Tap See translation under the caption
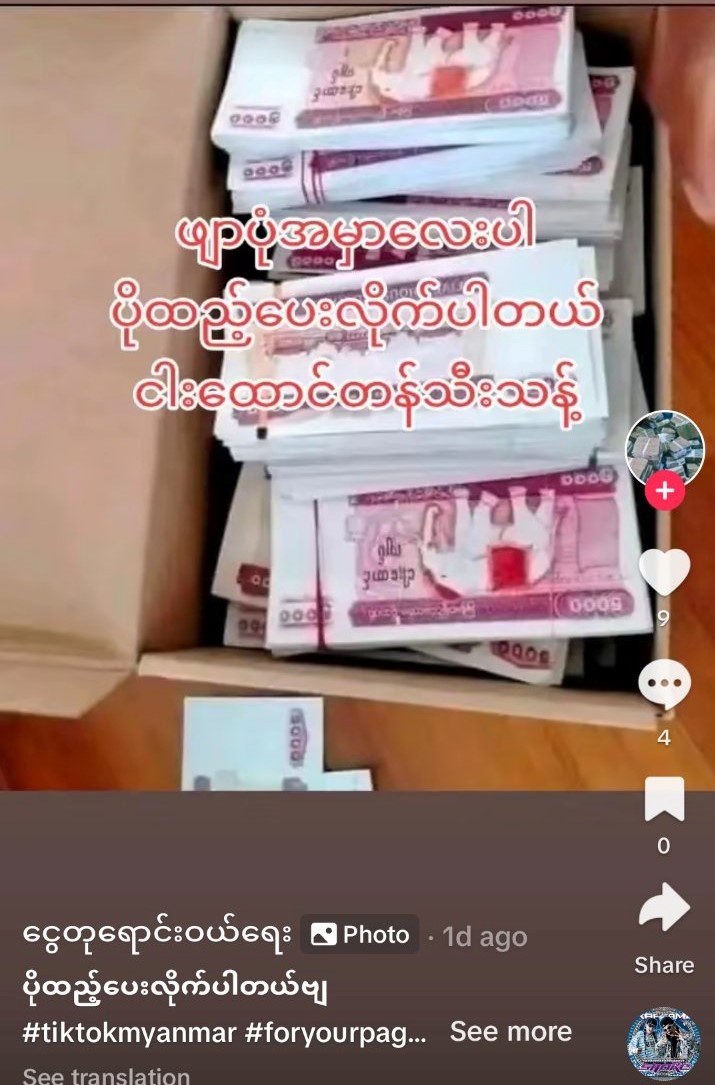 [106, 1076]
